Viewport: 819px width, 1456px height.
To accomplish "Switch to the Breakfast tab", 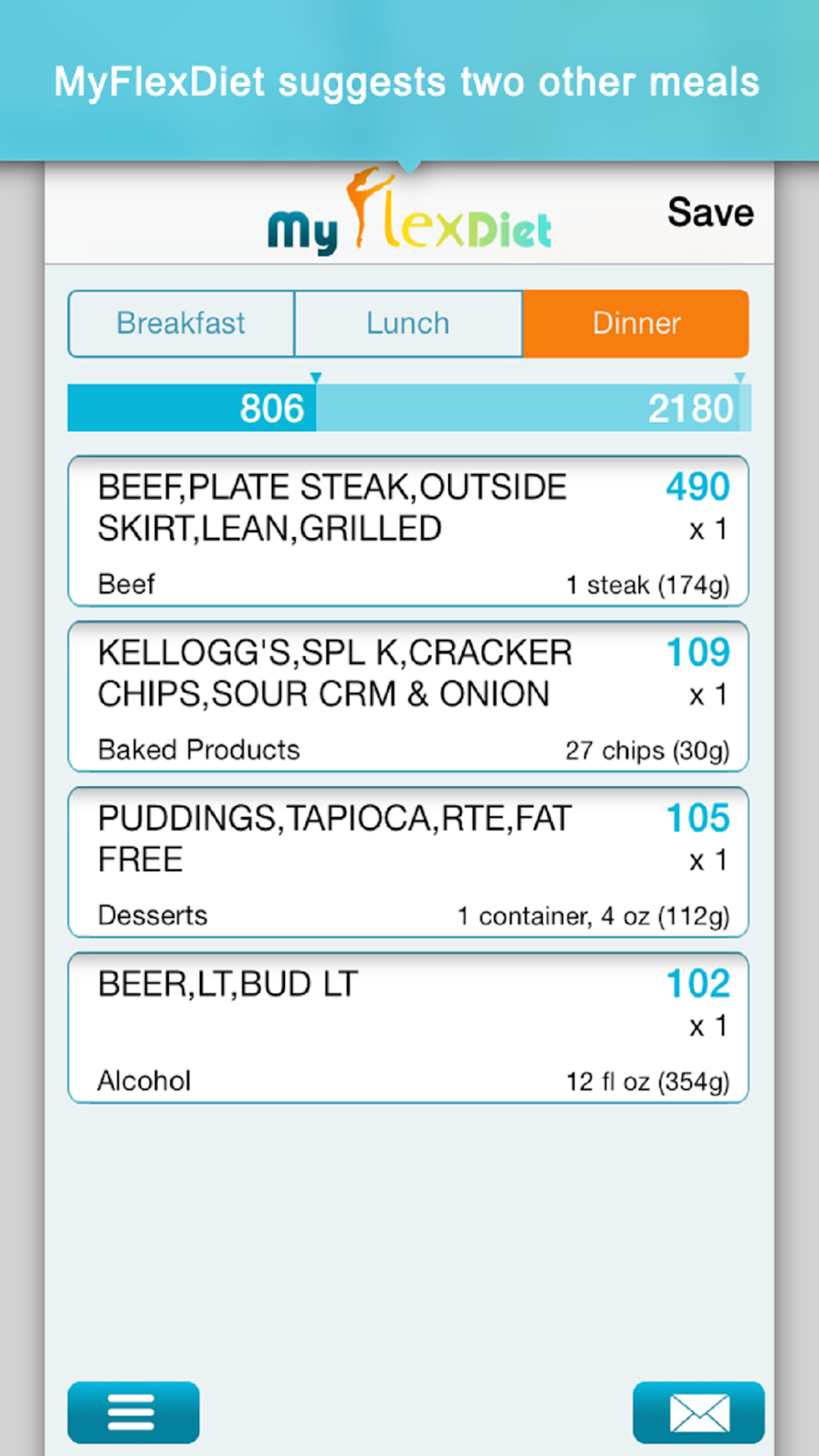I will click(181, 323).
